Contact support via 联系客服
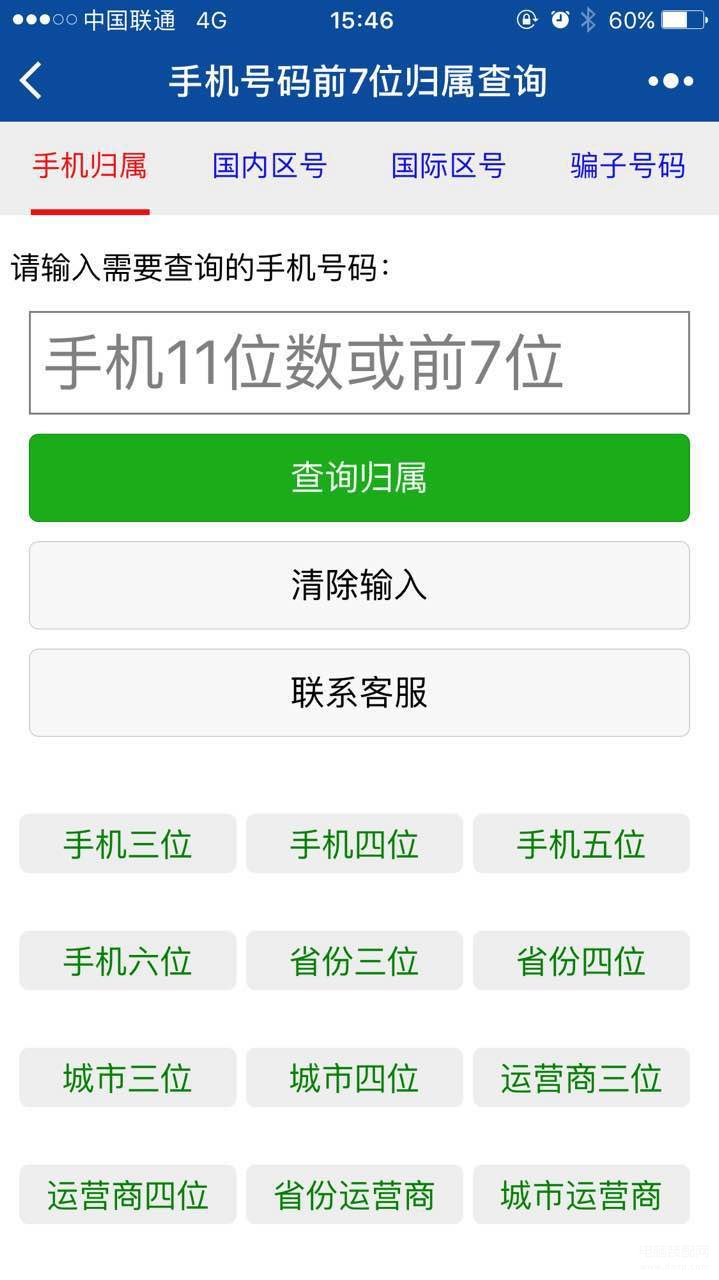 click(359, 693)
